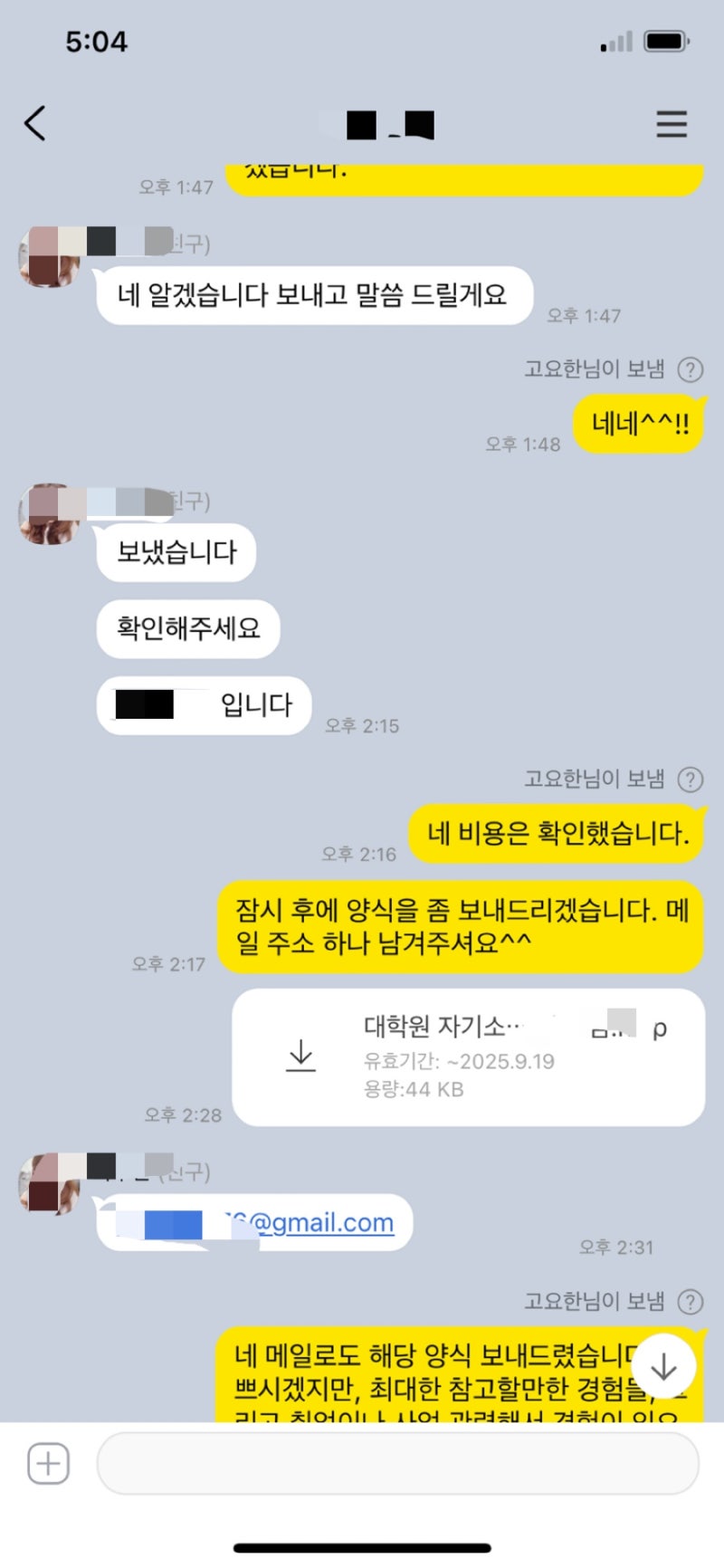Open the plus attachment menu
The image size is (724, 1568).
coord(48,1463)
